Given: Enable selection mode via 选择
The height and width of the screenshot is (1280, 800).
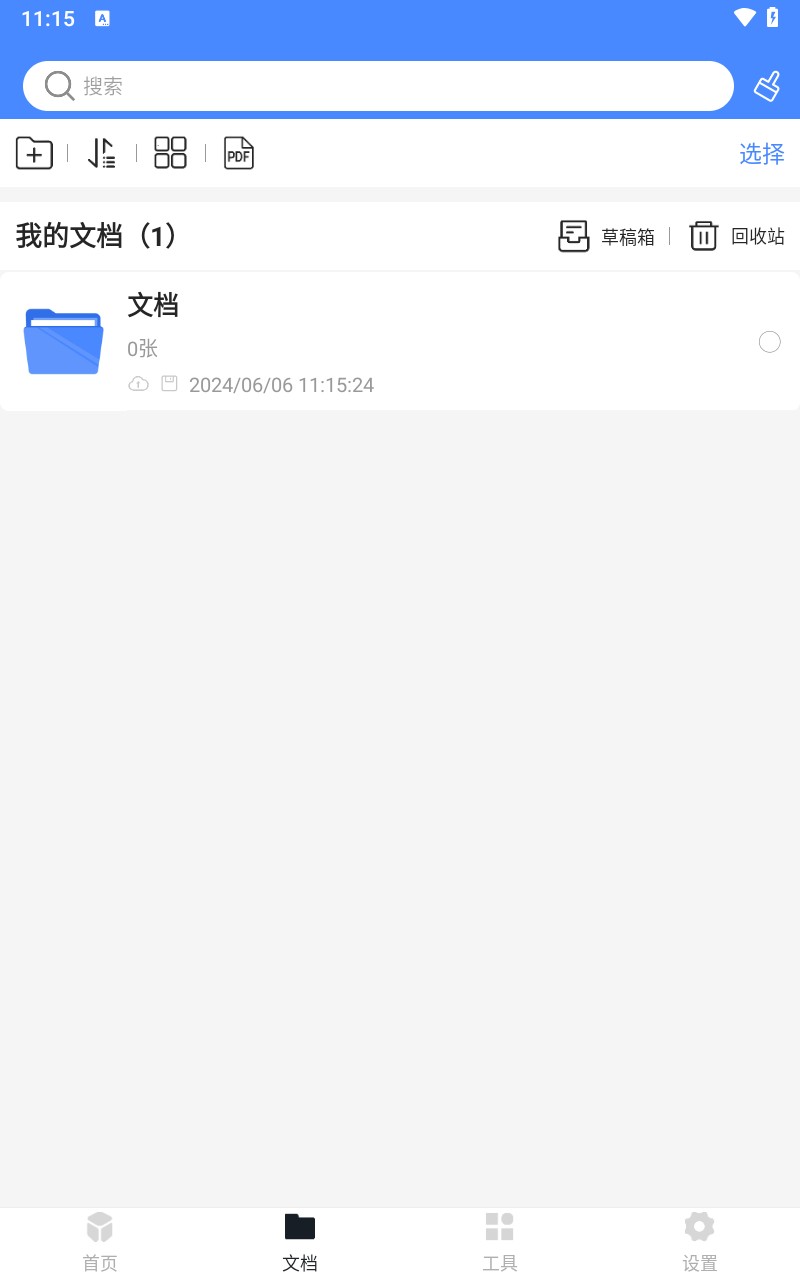Looking at the screenshot, I should point(762,153).
